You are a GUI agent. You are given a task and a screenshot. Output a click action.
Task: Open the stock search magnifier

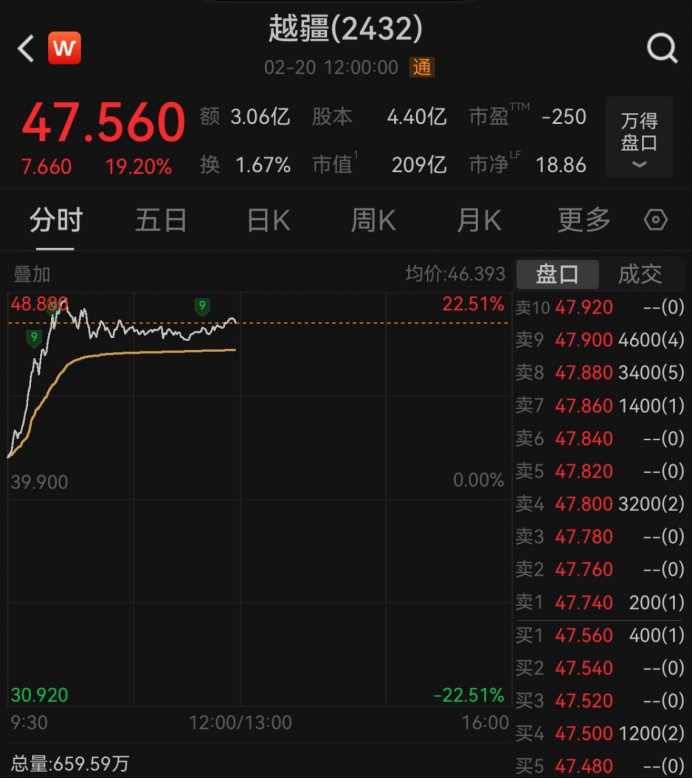[x=662, y=47]
